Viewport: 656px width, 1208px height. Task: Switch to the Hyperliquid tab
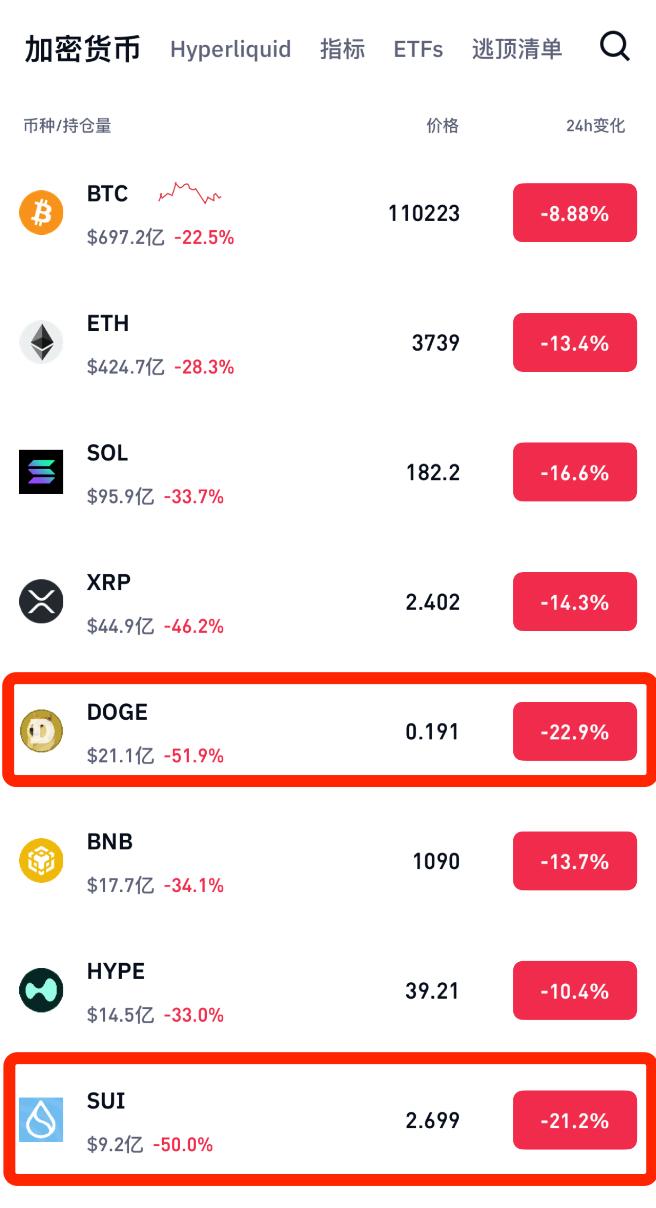[230, 49]
